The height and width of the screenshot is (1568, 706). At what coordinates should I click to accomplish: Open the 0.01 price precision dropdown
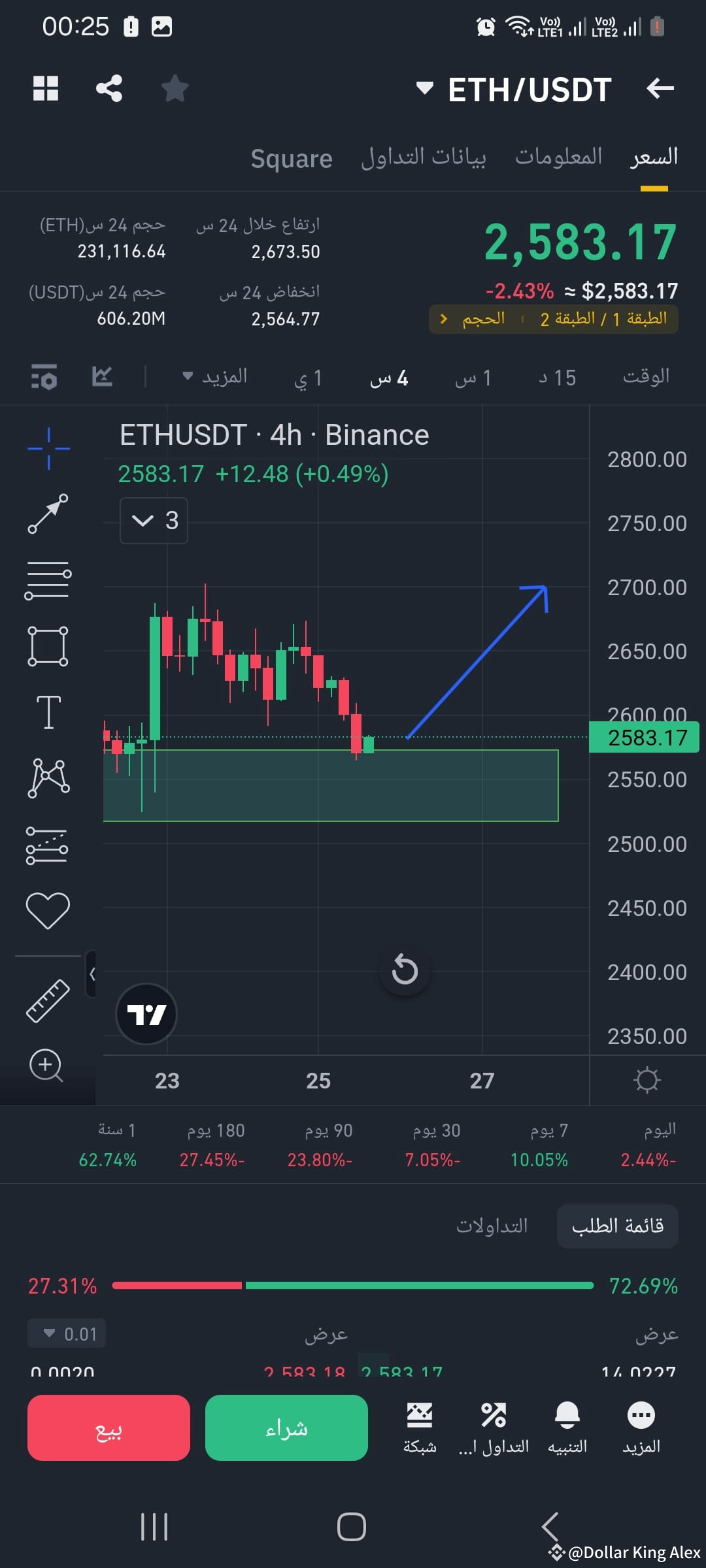pos(65,1333)
